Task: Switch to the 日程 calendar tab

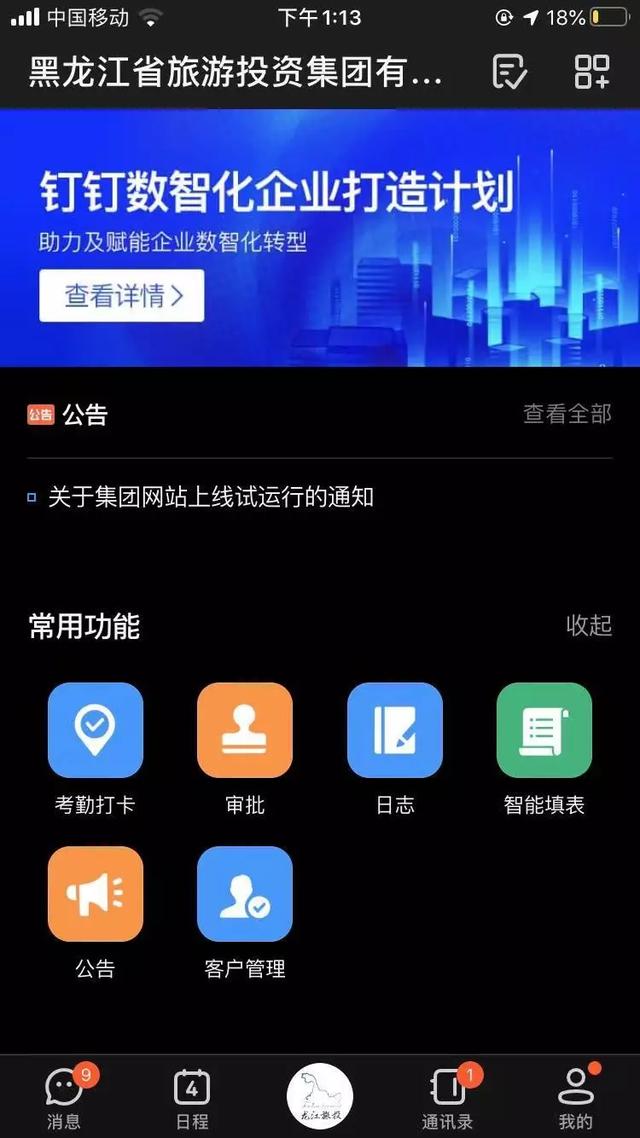Action: (192, 1096)
